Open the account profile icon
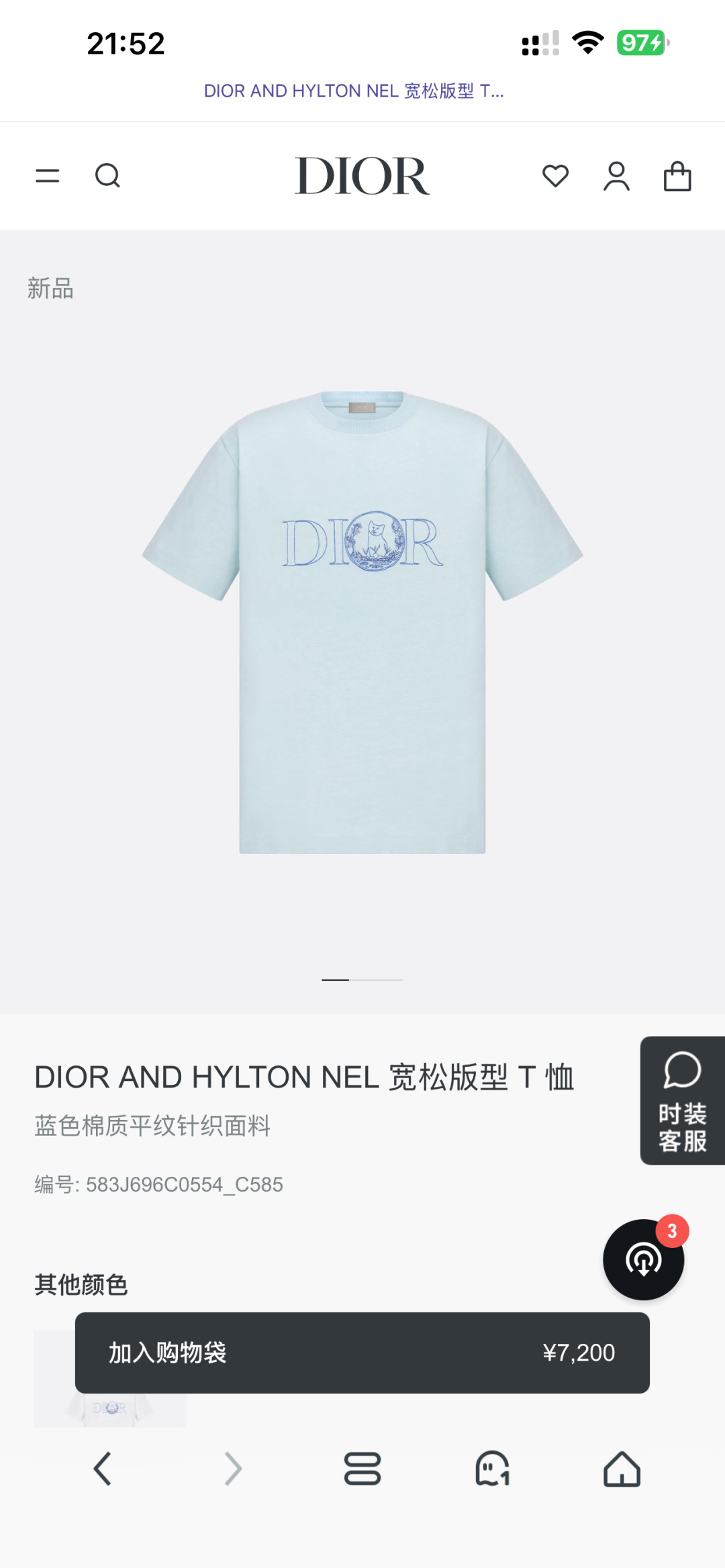Screen dimensions: 725x1568 point(616,176)
